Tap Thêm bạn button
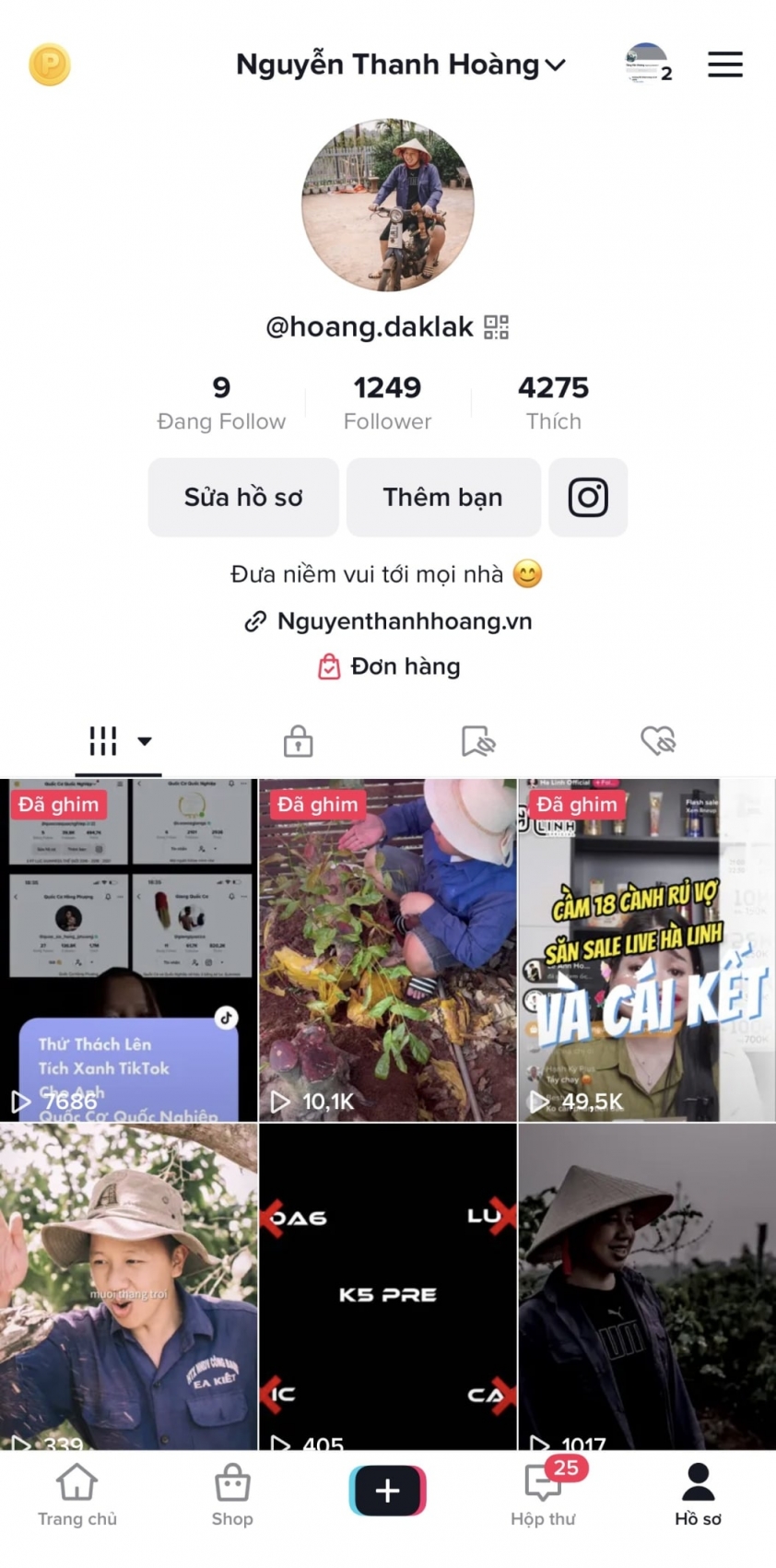 pyautogui.click(x=442, y=498)
